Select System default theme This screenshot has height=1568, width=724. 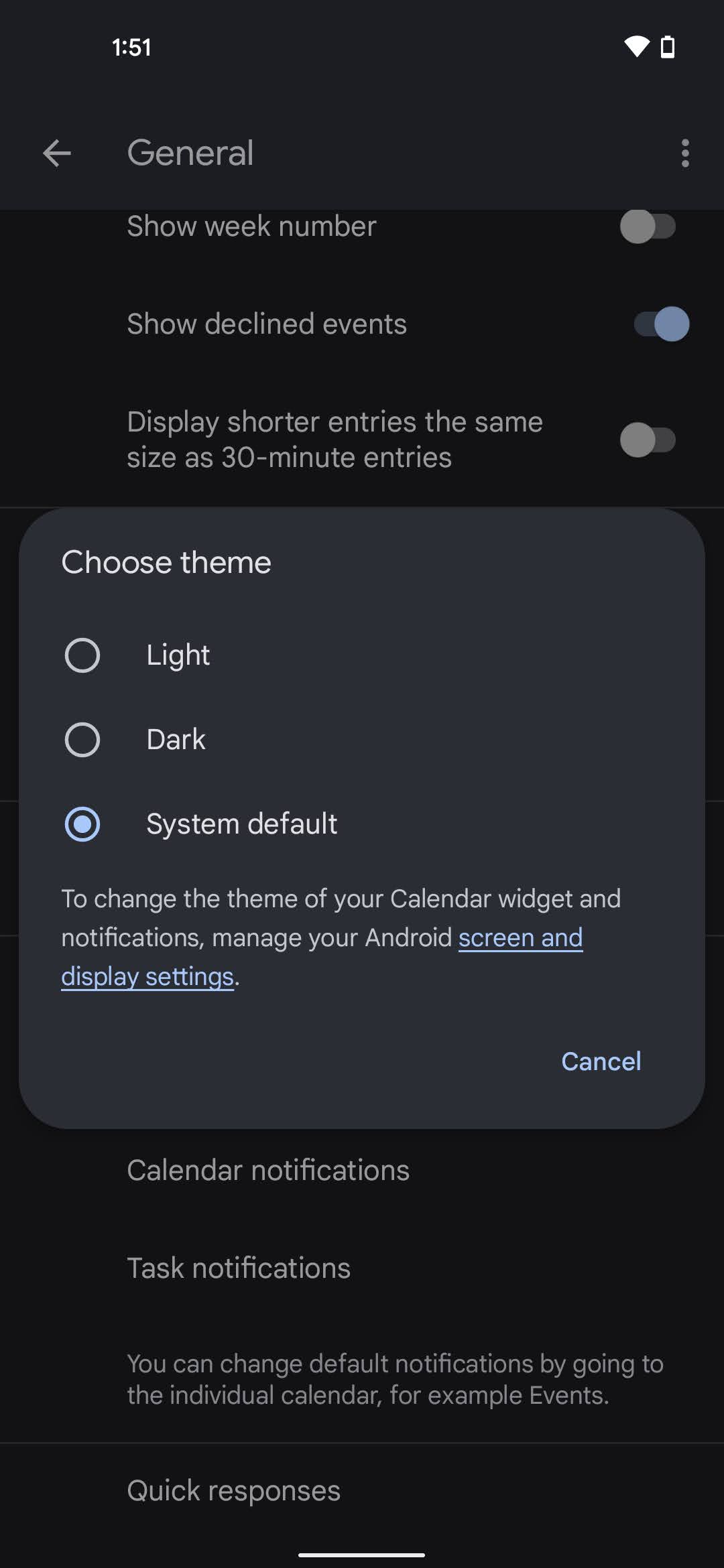tap(82, 824)
